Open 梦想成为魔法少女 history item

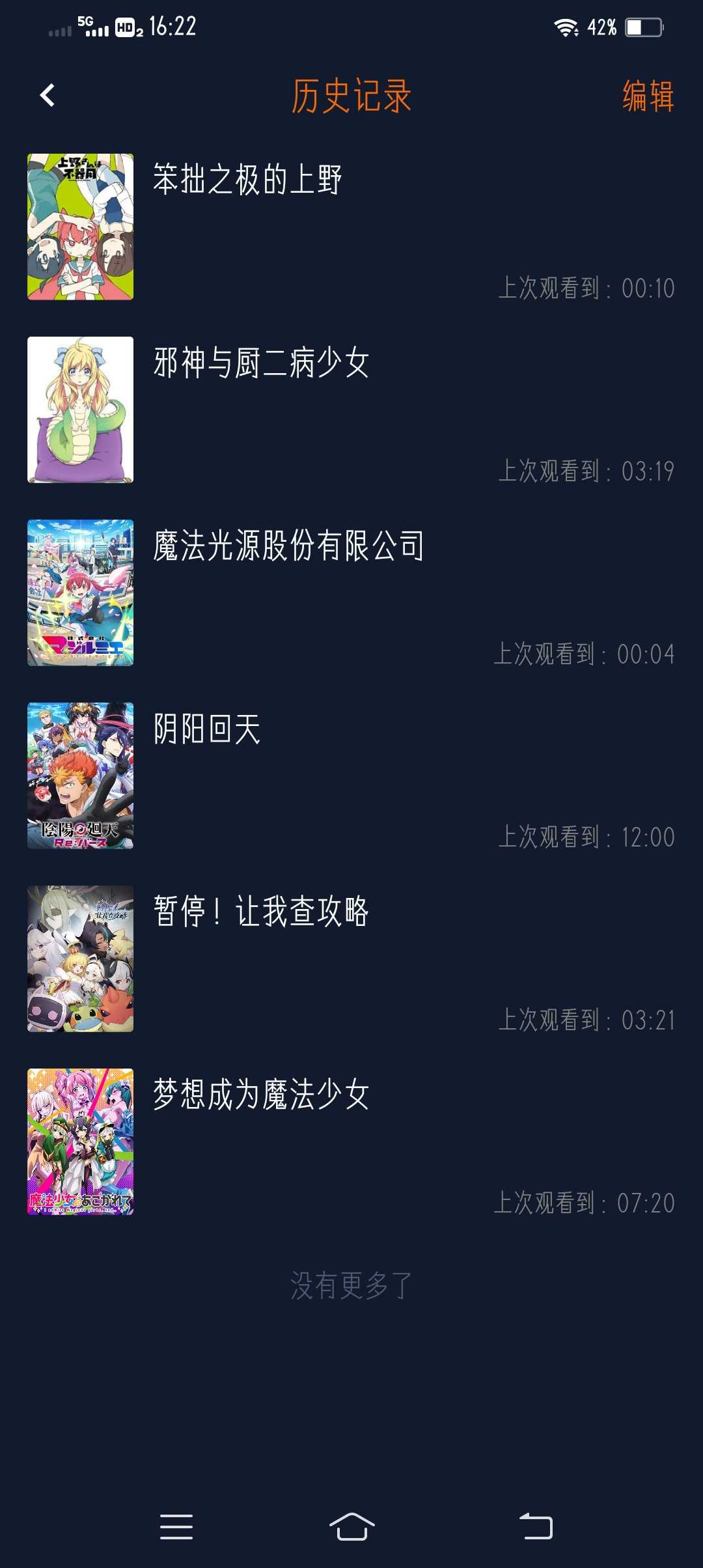261,1095
